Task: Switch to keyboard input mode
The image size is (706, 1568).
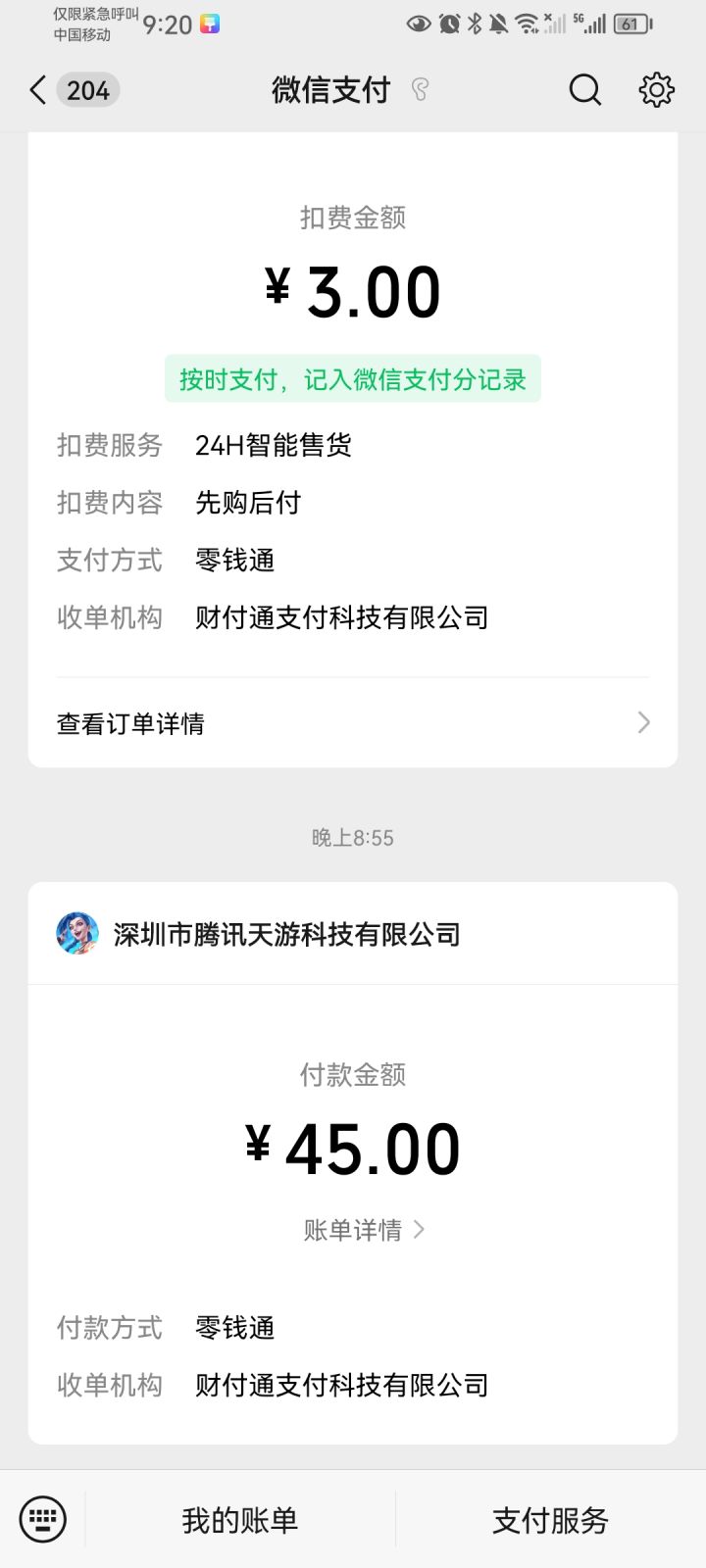Action: (x=43, y=1520)
